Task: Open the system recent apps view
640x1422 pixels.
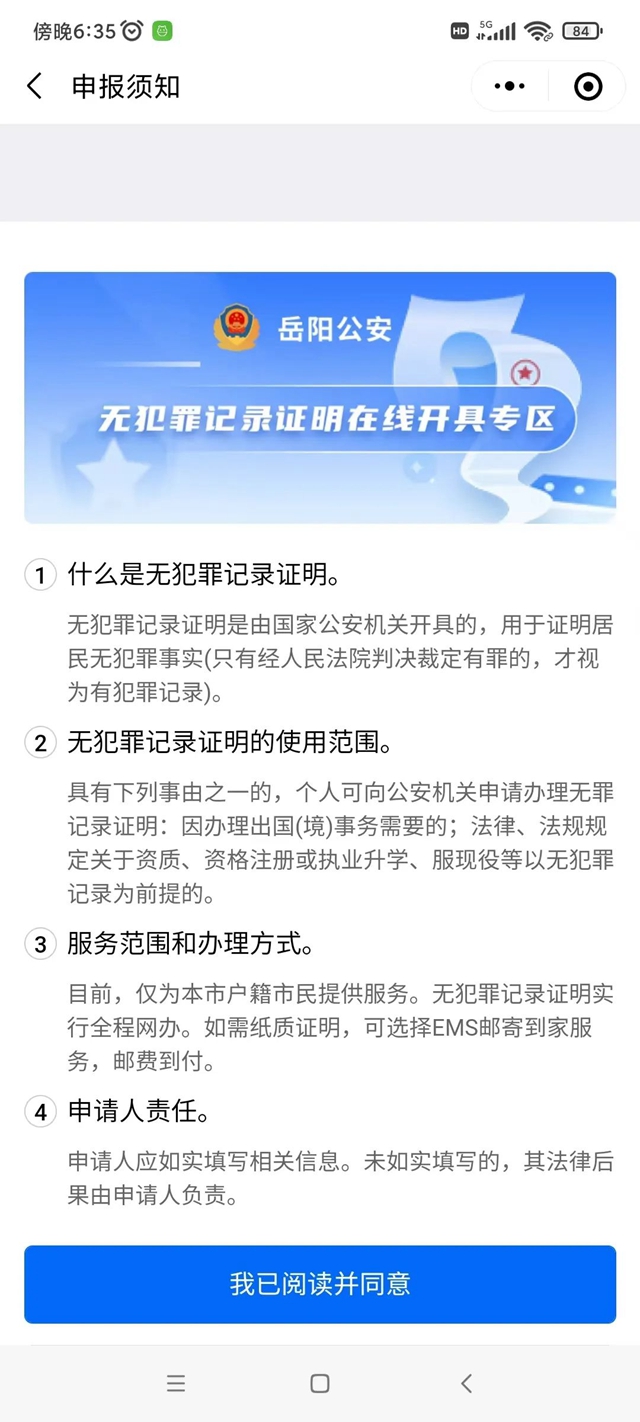Action: (176, 1384)
